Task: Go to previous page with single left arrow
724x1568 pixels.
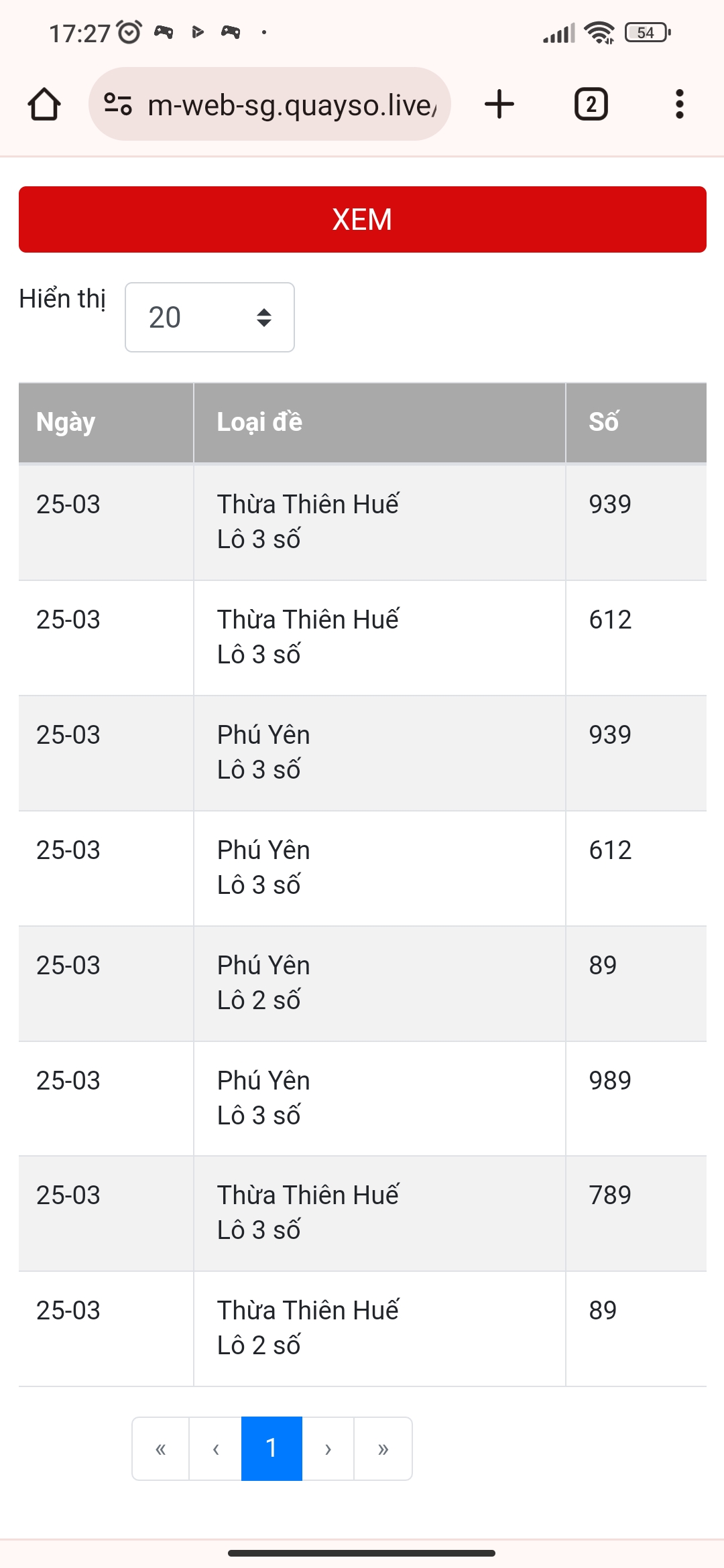Action: 216,1449
